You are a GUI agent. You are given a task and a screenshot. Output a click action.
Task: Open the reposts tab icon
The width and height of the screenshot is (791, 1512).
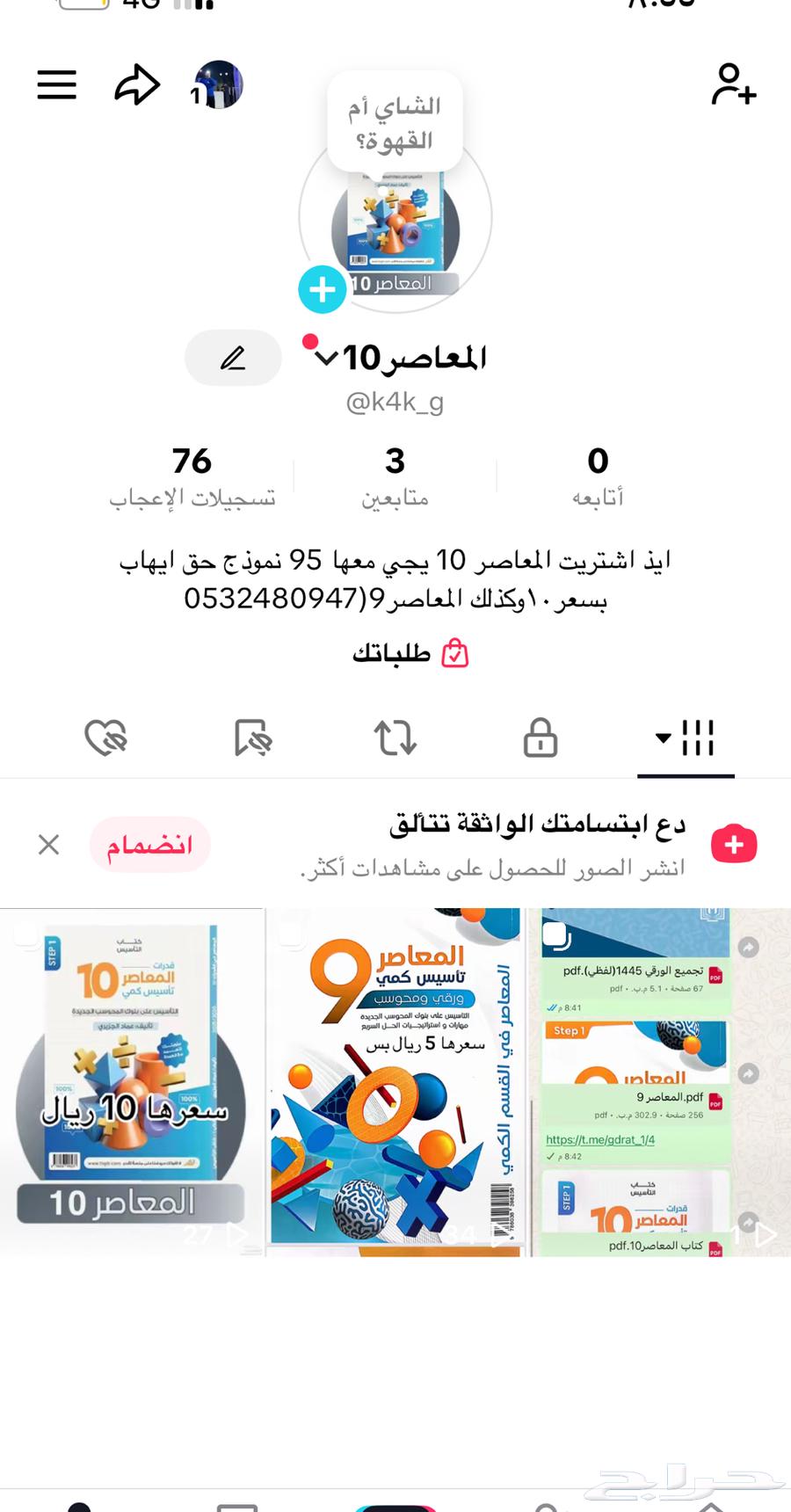click(395, 738)
